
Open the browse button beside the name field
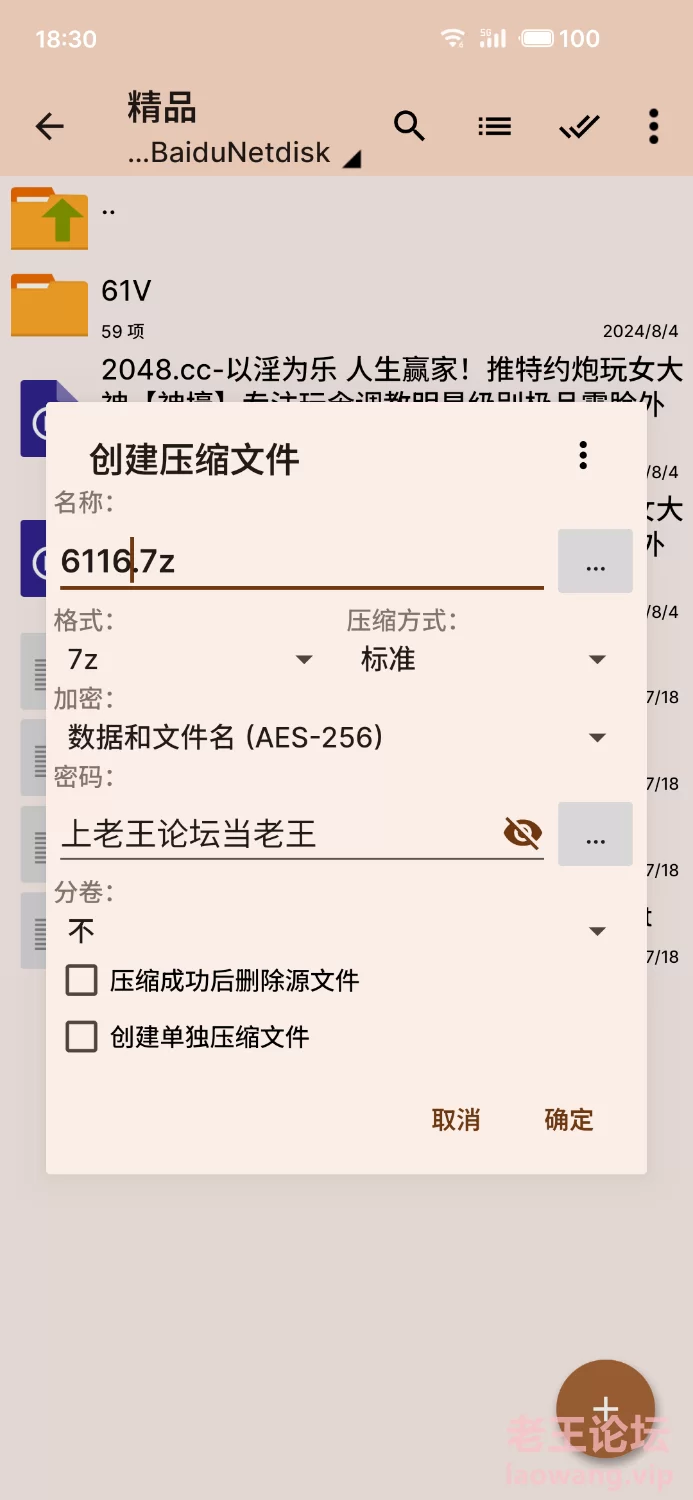point(595,562)
